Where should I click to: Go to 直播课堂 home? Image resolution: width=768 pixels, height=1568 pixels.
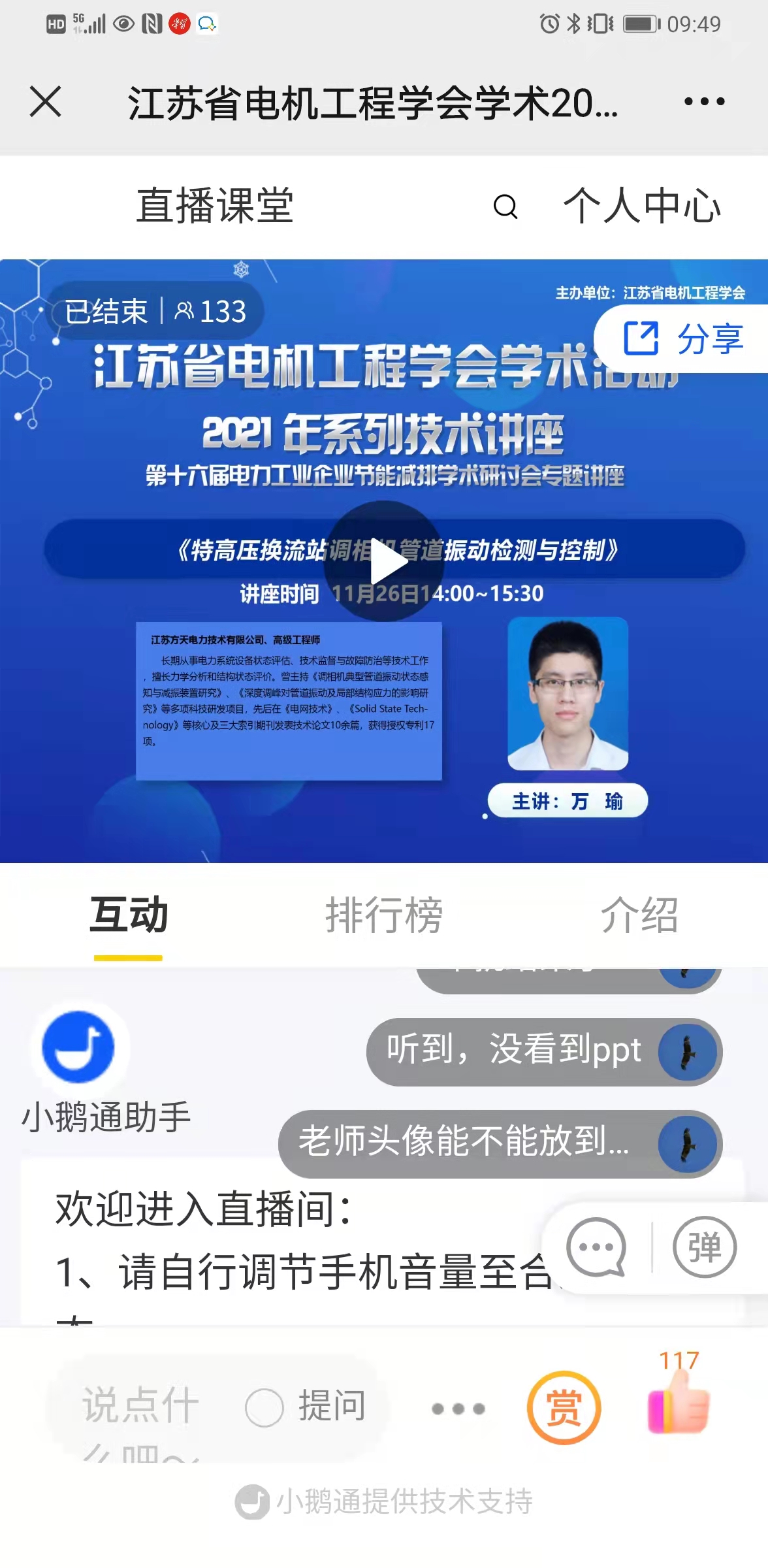pos(215,206)
